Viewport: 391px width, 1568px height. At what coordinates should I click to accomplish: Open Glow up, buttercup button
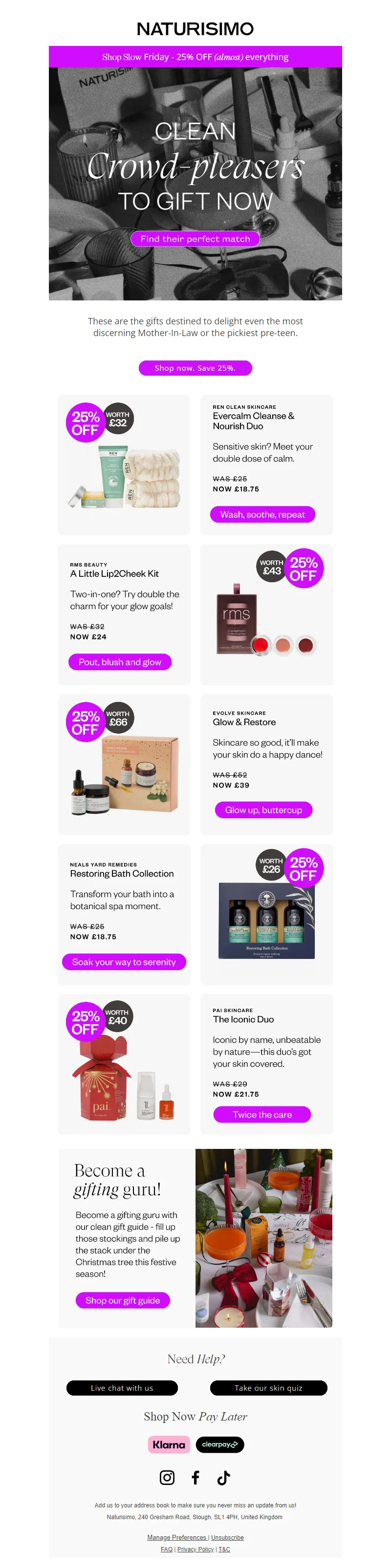click(263, 809)
